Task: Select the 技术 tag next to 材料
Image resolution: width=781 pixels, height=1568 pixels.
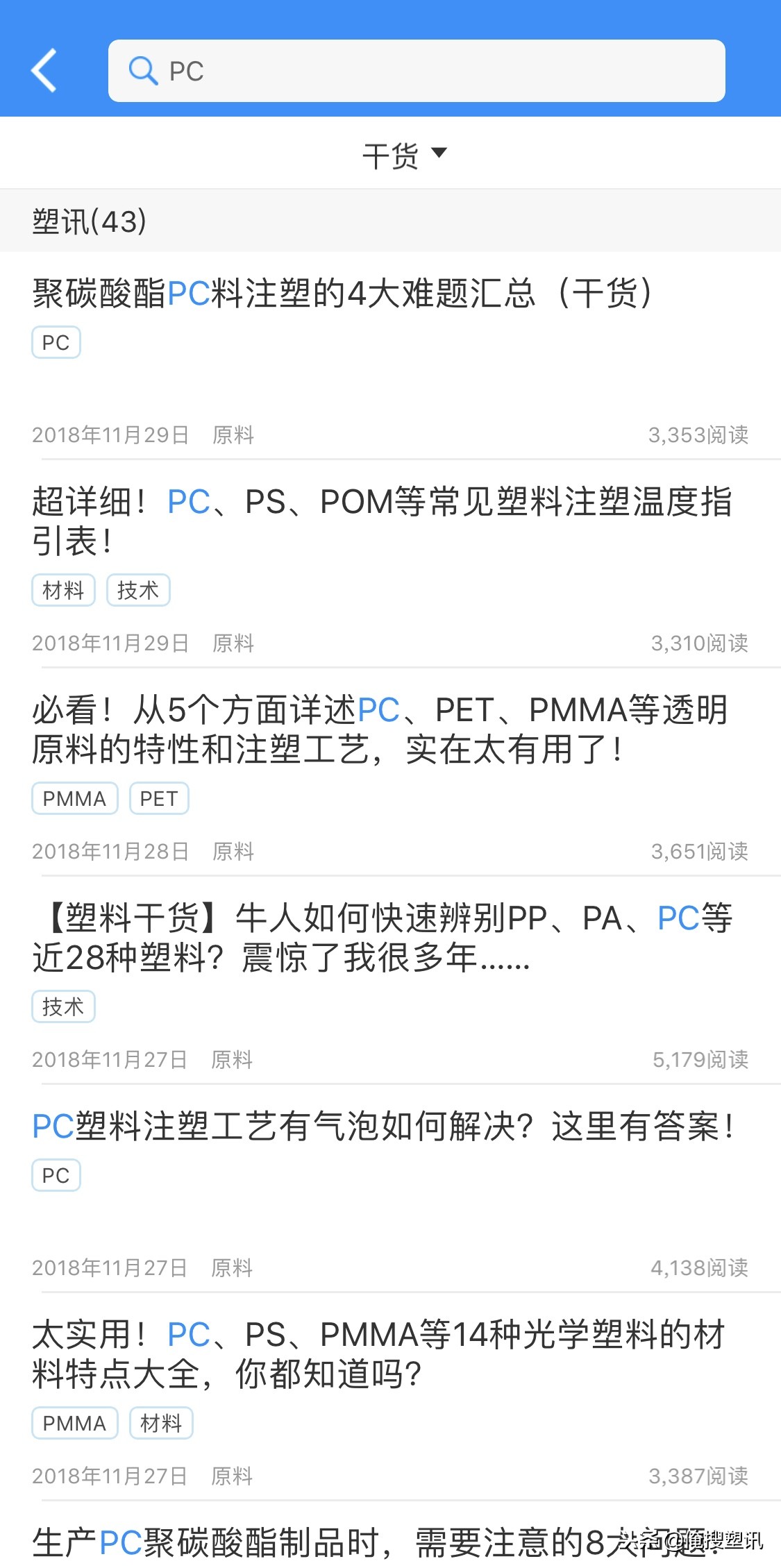Action: click(x=138, y=589)
